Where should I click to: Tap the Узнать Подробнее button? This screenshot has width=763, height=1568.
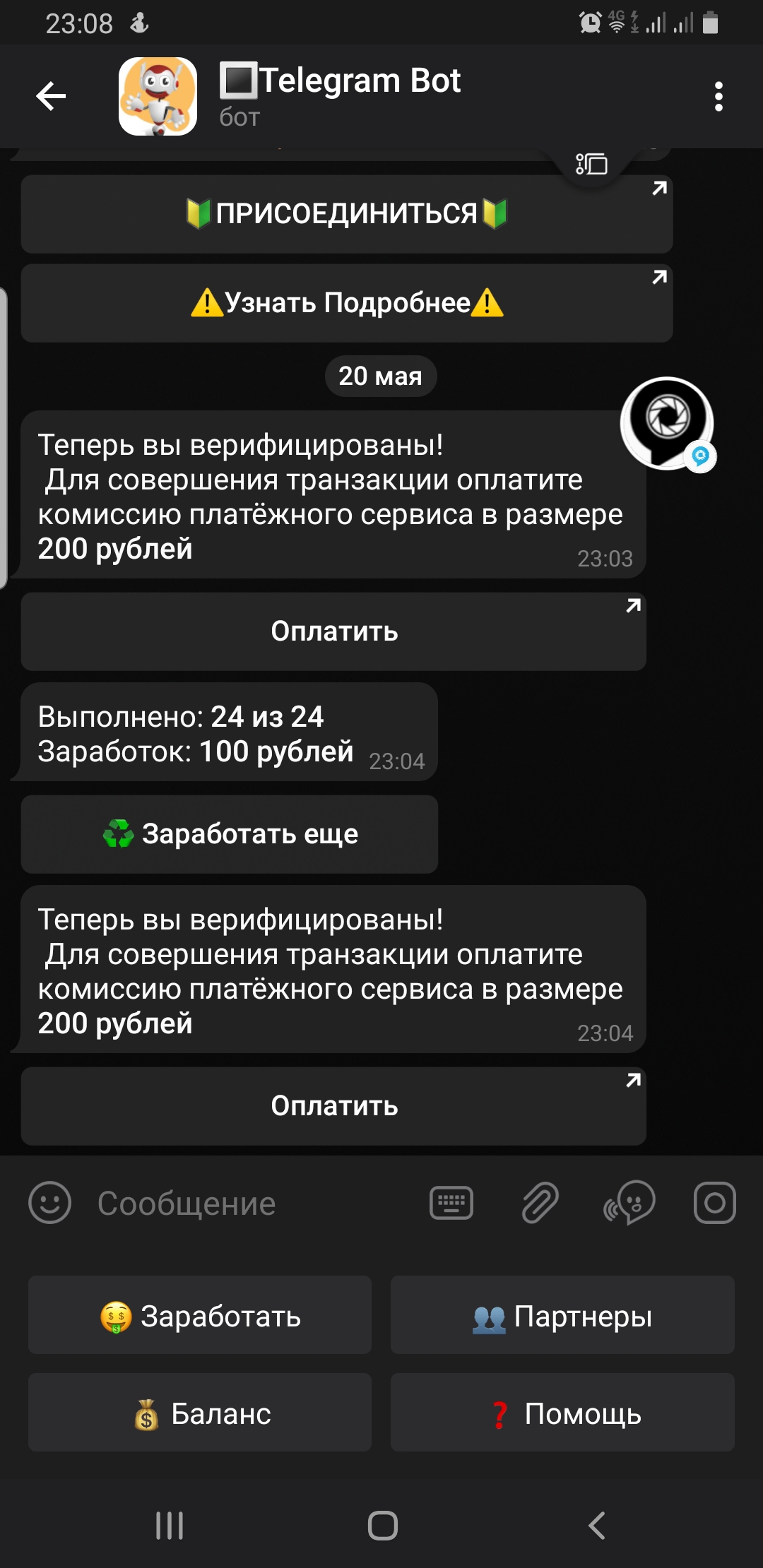pos(347,304)
